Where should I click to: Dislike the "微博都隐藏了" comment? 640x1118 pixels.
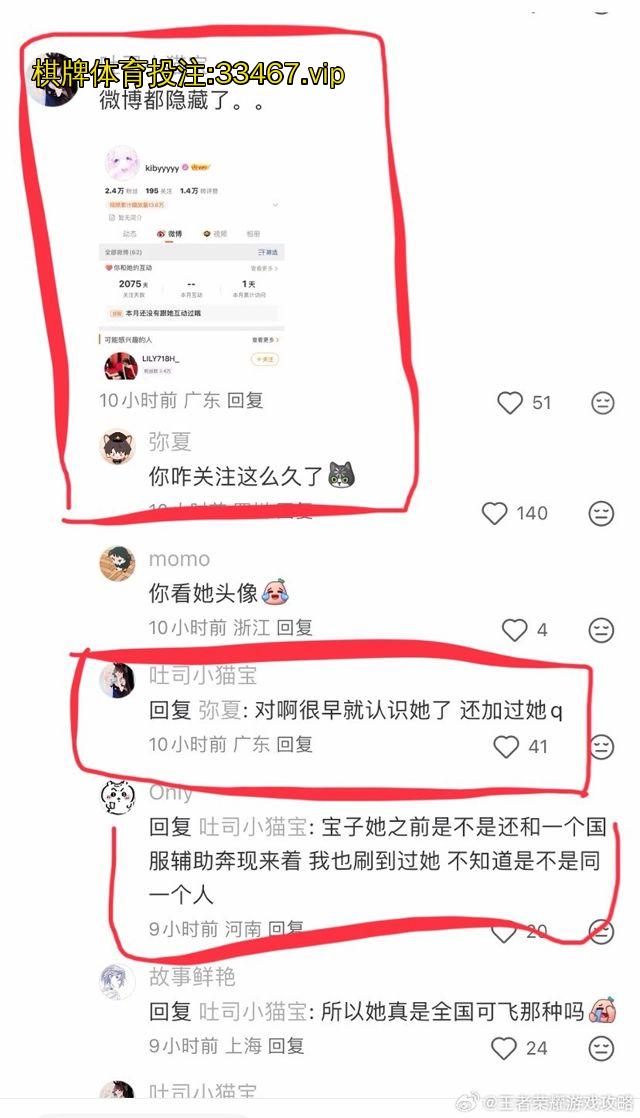[602, 402]
